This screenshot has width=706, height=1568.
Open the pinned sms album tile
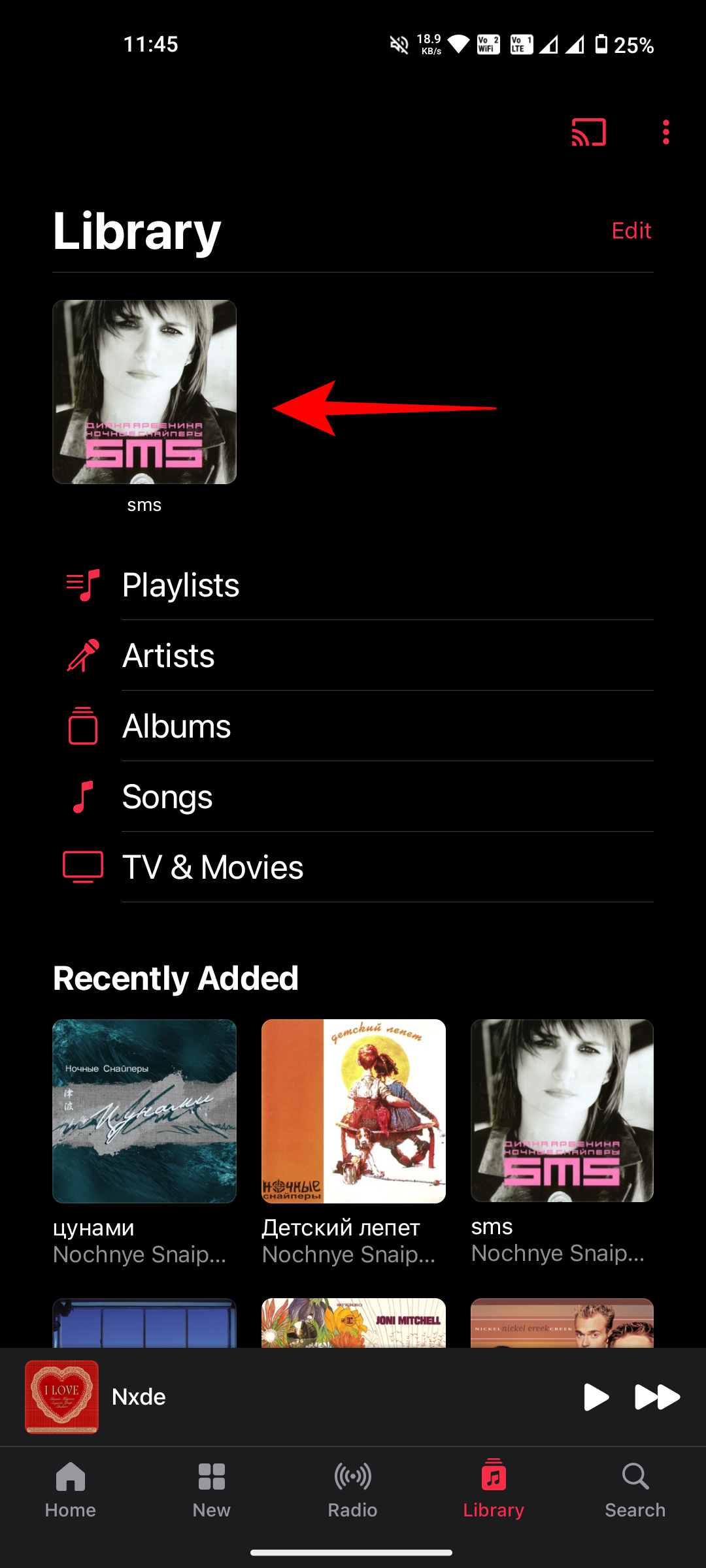coord(144,392)
